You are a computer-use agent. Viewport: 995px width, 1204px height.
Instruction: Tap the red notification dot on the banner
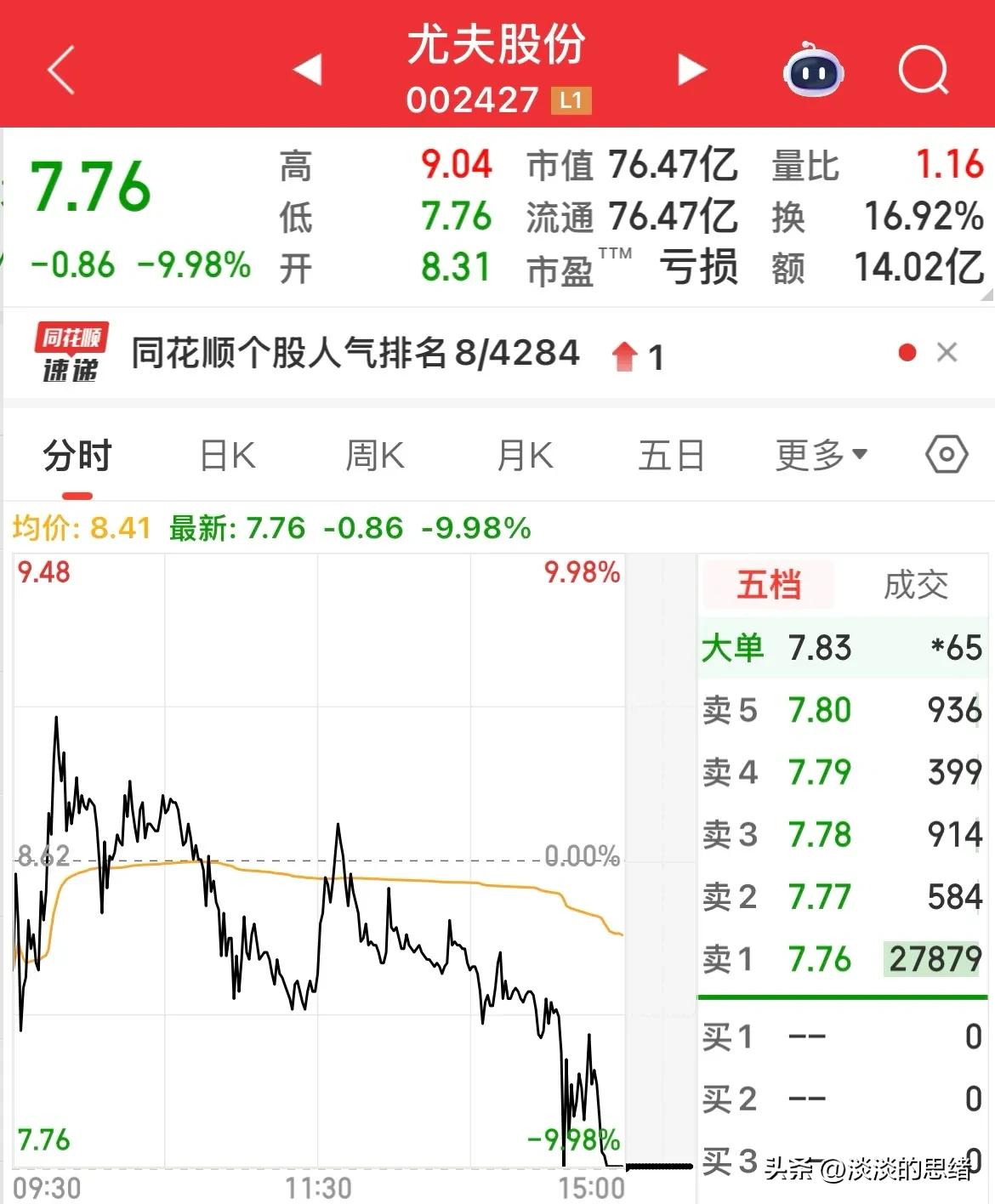point(907,349)
